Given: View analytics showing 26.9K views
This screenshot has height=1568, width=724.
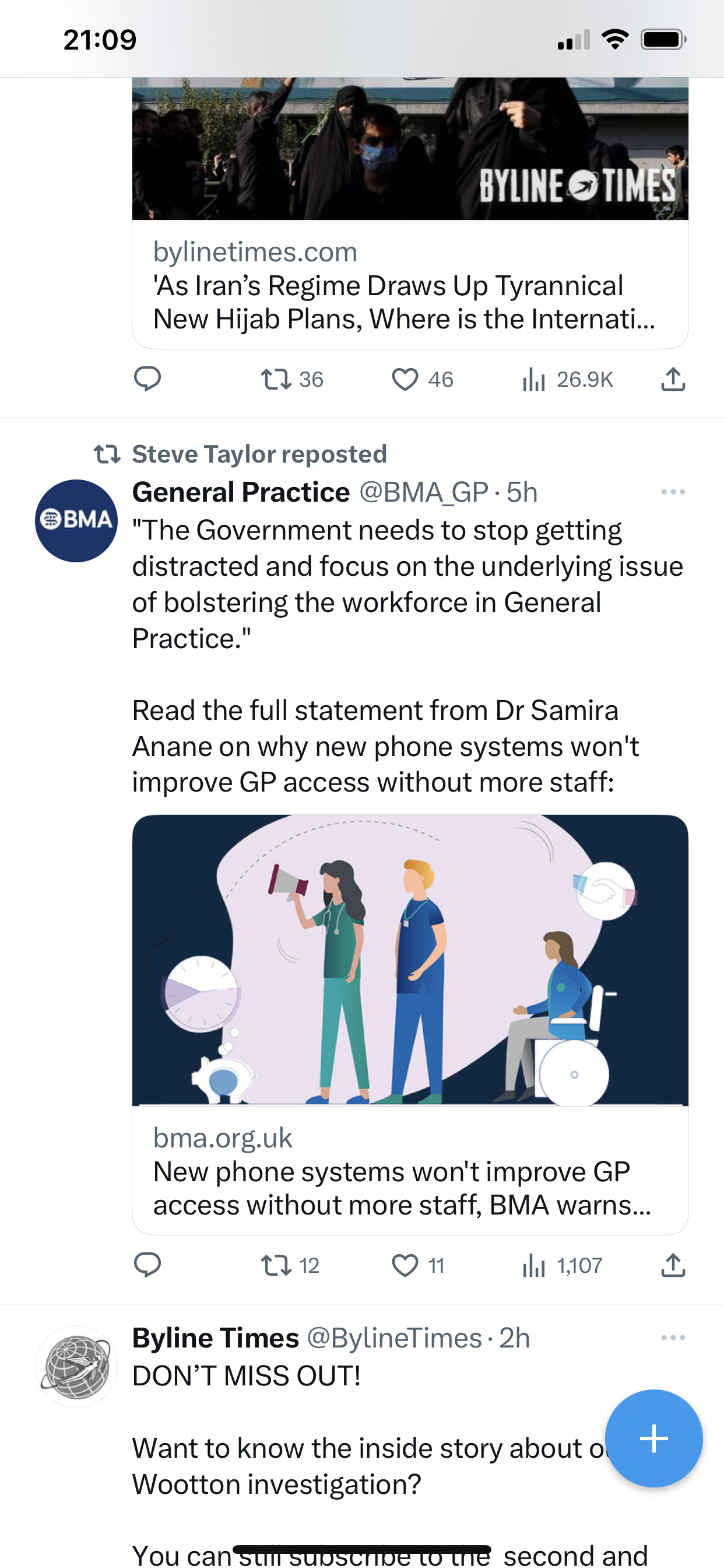Looking at the screenshot, I should (x=567, y=379).
